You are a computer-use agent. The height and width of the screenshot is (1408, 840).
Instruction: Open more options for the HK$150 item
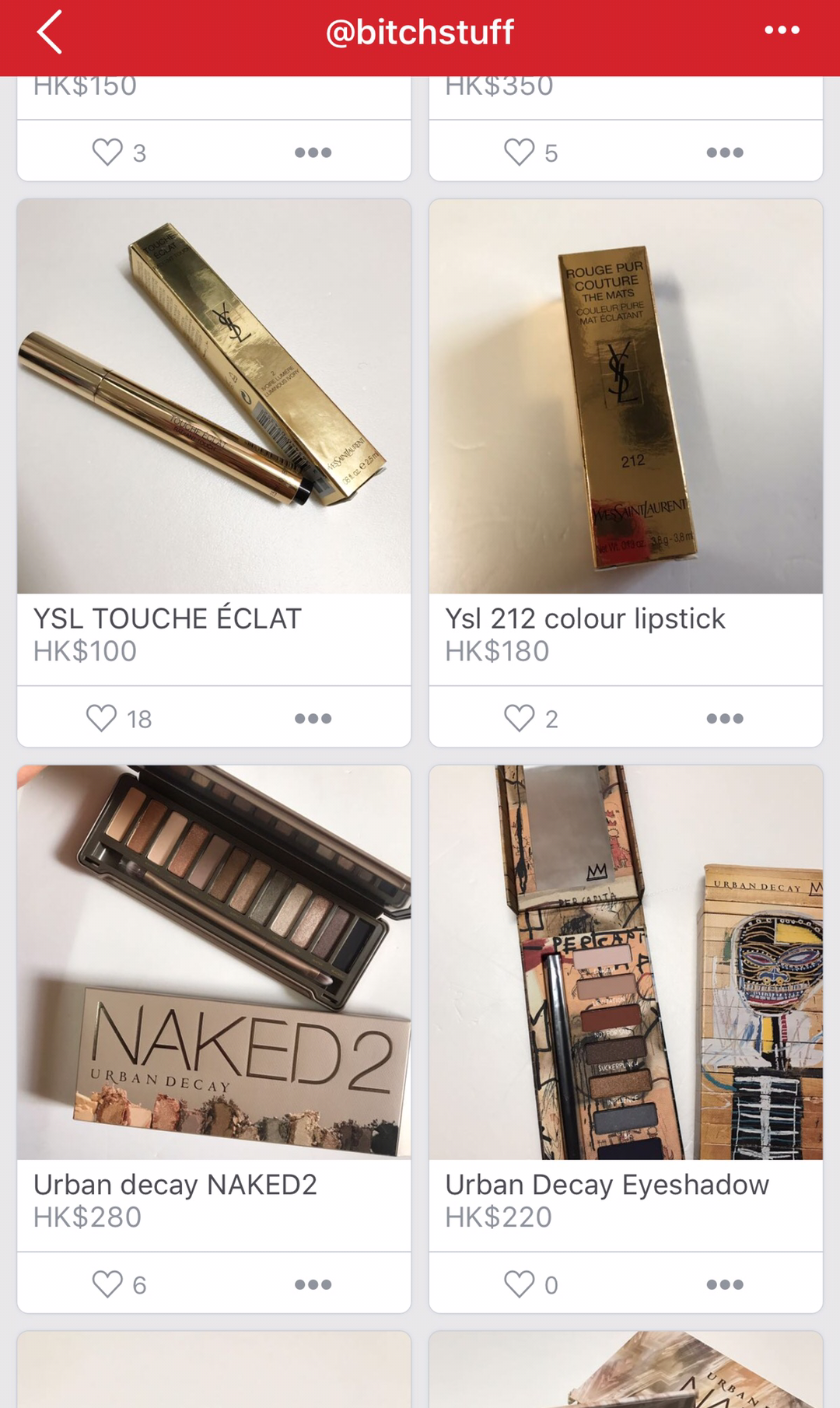coord(313,152)
